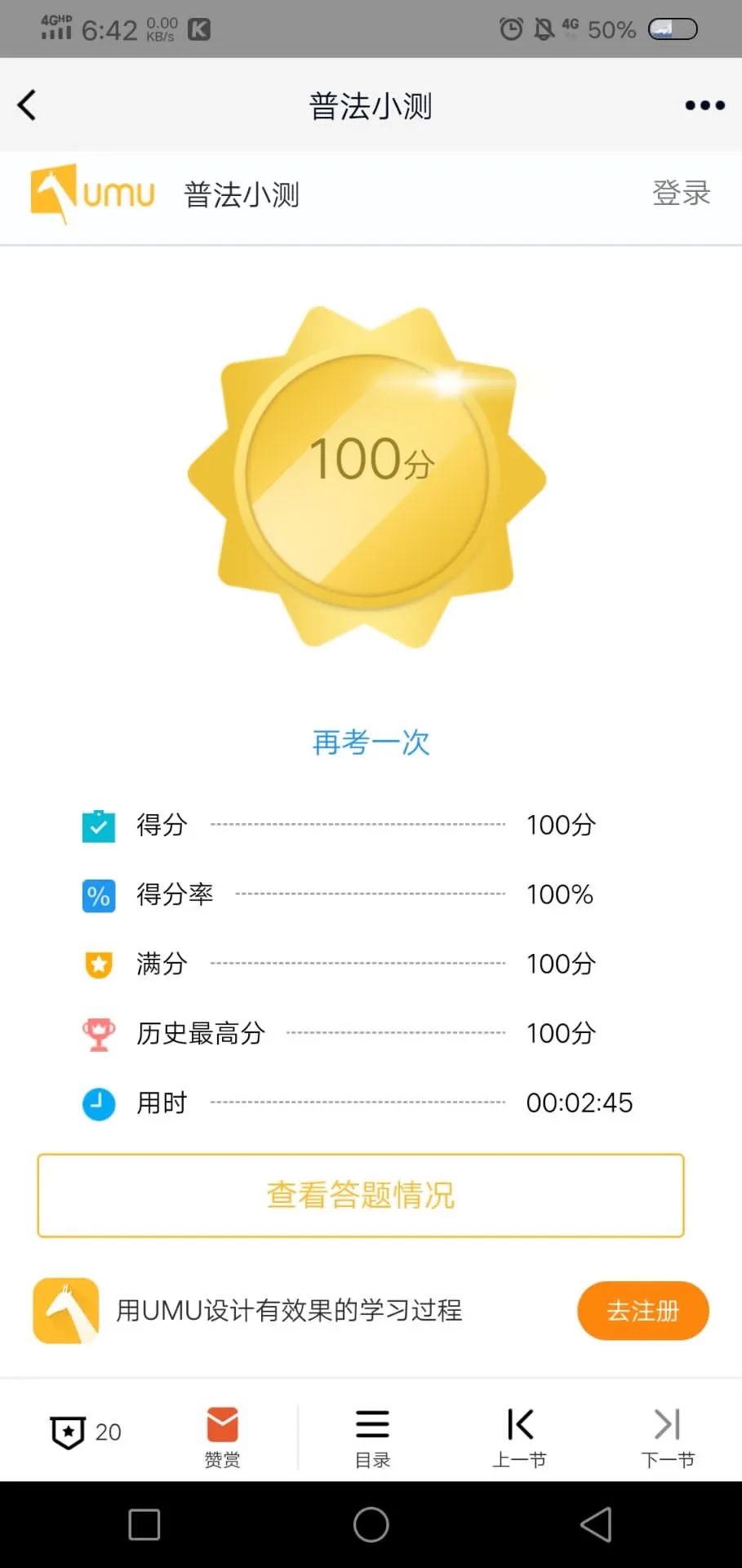Screen dimensions: 742x1568
Task: Open the 目录 contents list
Action: tap(372, 1437)
